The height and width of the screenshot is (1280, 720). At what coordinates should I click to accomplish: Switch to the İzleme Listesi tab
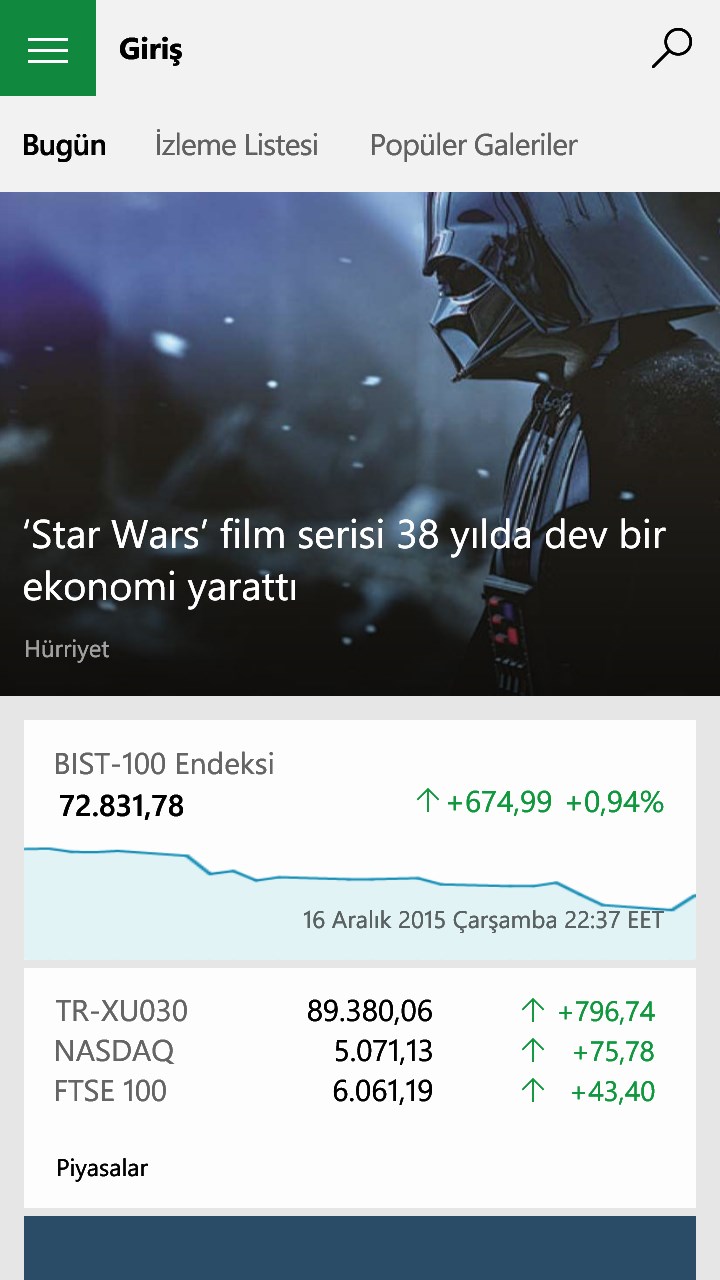[236, 145]
